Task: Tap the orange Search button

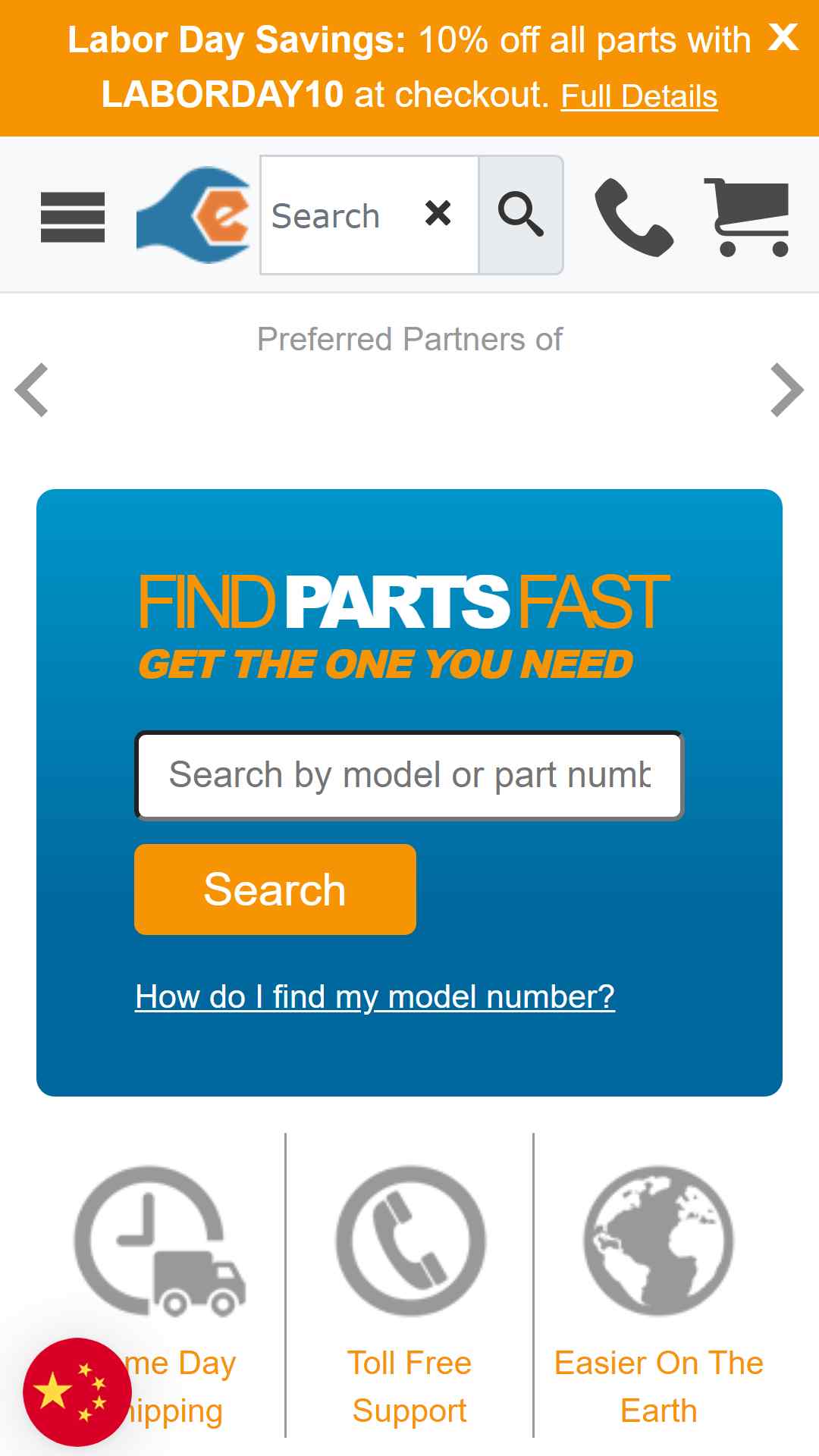Action: click(275, 890)
